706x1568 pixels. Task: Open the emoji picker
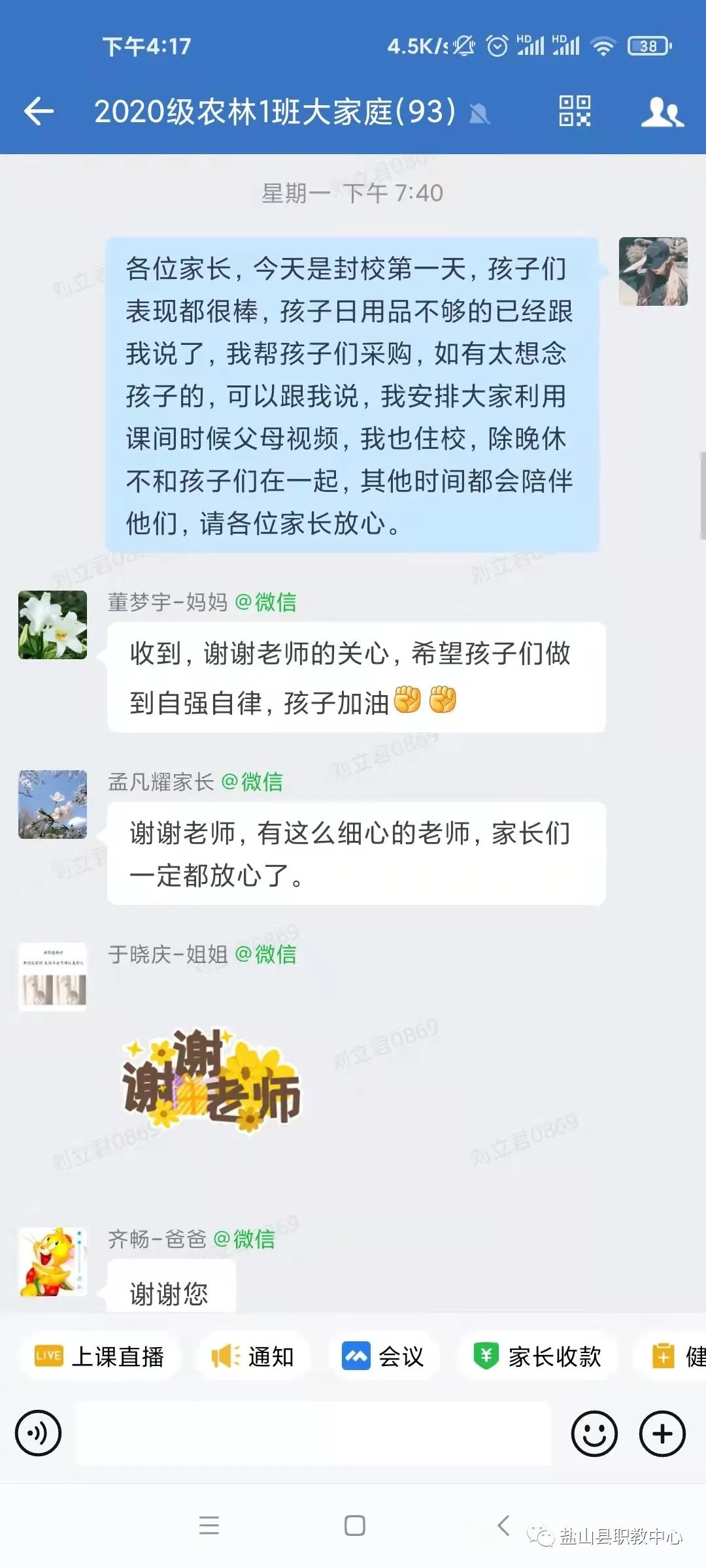coord(594,1433)
